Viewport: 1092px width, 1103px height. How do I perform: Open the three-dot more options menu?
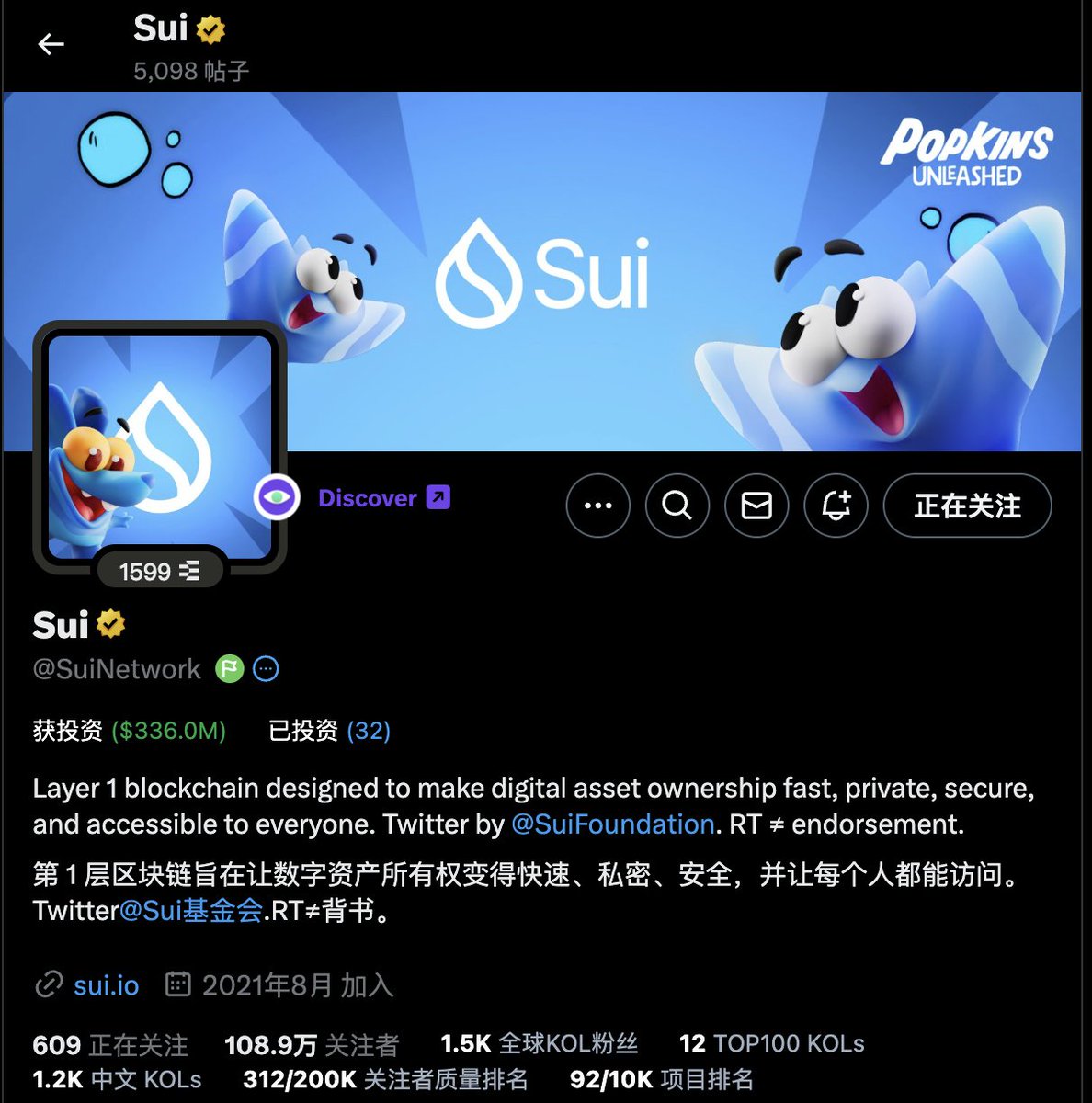click(x=598, y=506)
